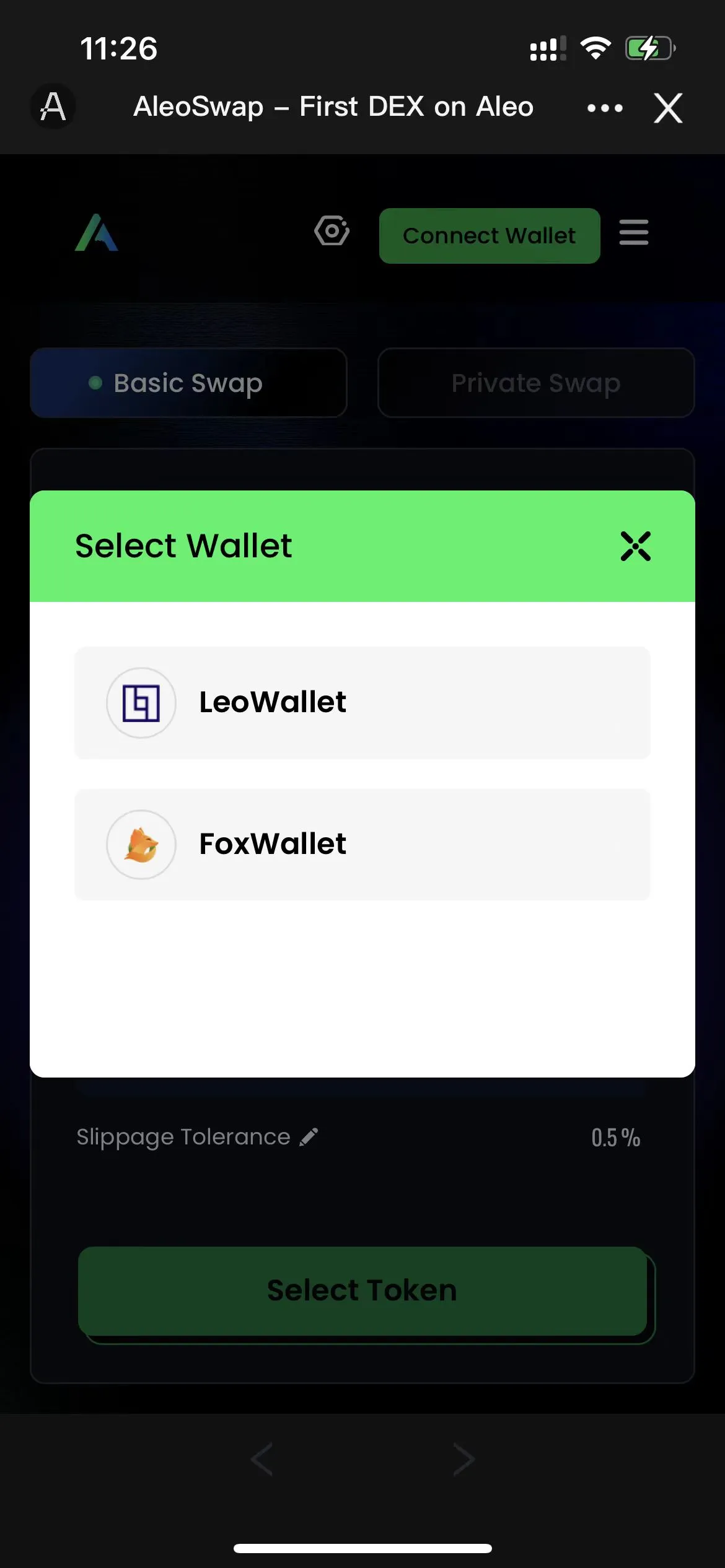This screenshot has height=1568, width=725.
Task: Edit slippage tolerance with the pencil
Action: pyautogui.click(x=309, y=1137)
